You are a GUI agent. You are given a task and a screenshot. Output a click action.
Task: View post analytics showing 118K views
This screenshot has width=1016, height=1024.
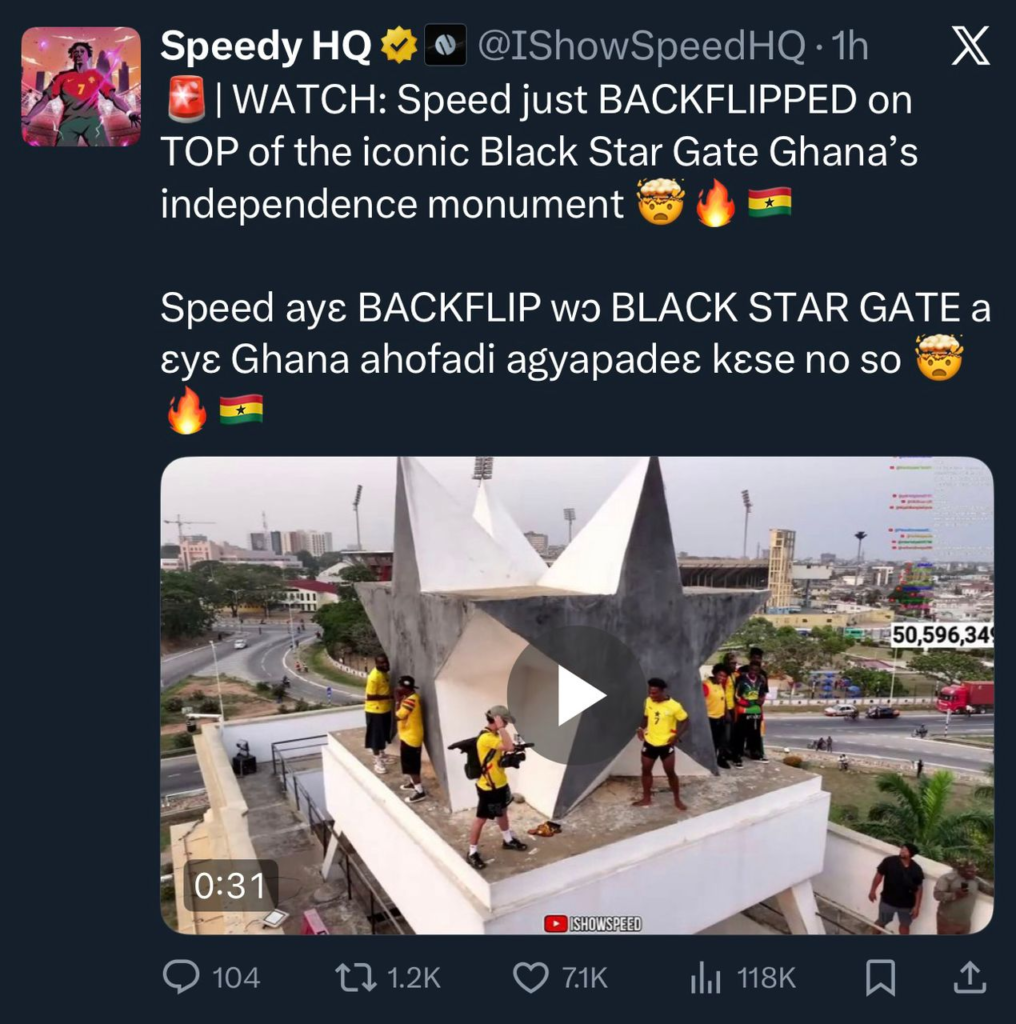[706, 977]
